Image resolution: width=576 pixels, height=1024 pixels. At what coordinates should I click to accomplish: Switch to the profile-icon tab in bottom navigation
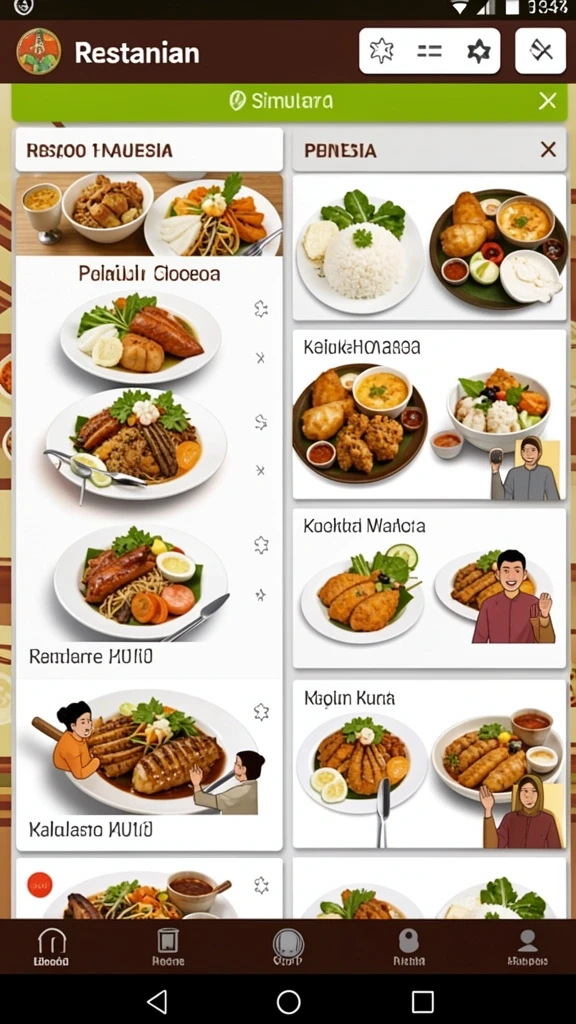pyautogui.click(x=526, y=947)
